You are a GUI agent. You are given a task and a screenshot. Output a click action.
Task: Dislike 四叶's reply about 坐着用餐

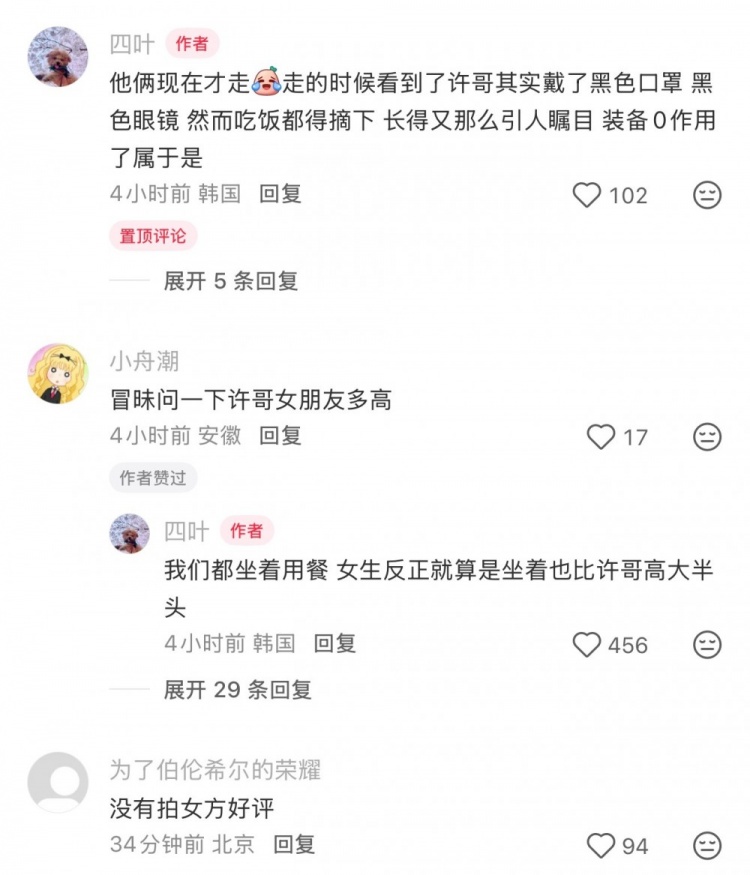tap(707, 645)
